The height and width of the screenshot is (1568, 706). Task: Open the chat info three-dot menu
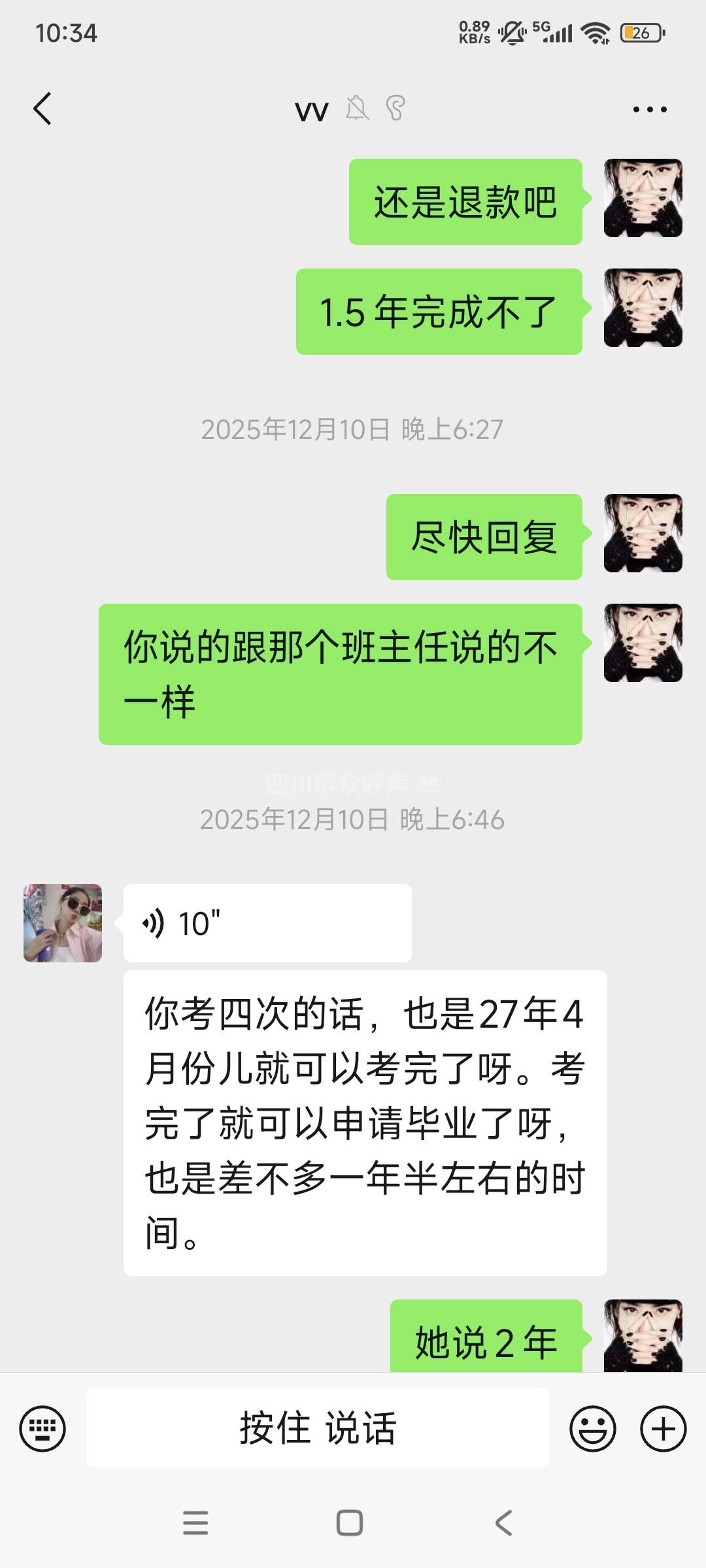coord(650,110)
